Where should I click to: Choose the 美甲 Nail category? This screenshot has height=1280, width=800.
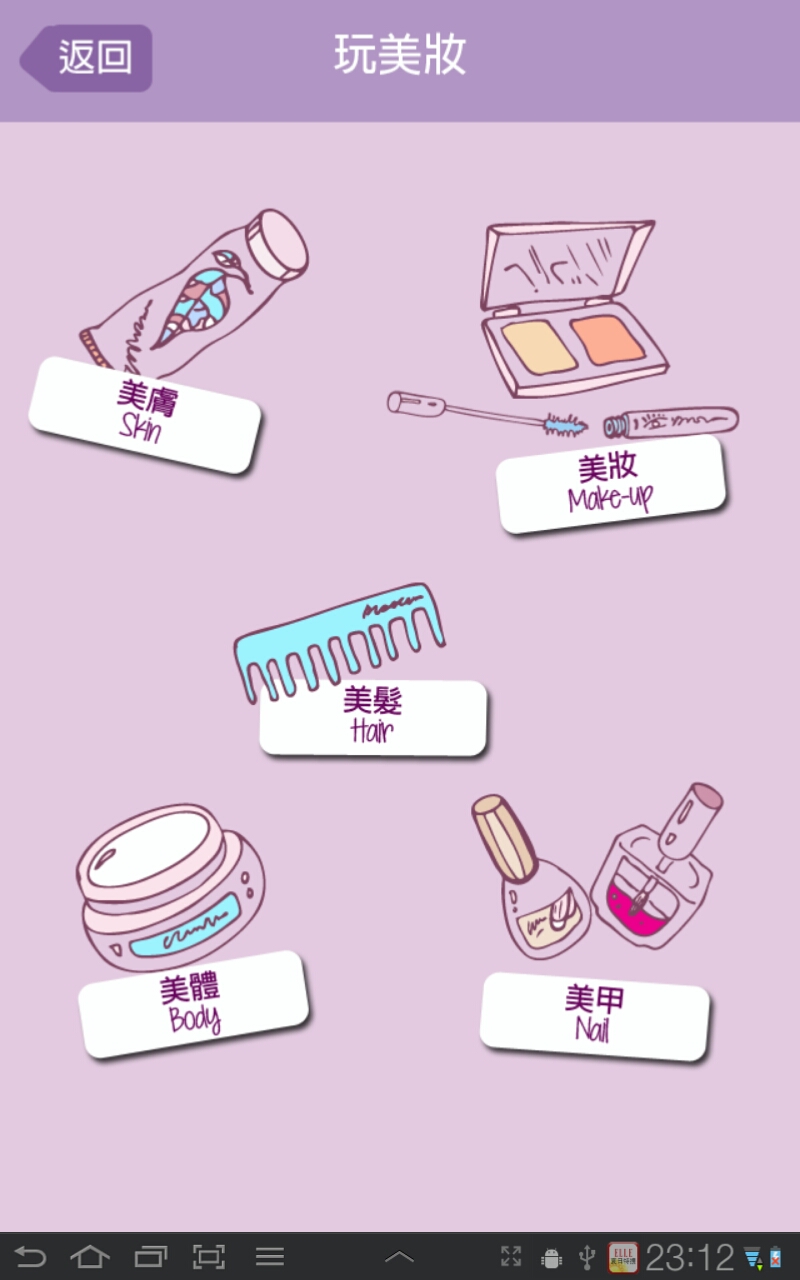coord(594,1015)
